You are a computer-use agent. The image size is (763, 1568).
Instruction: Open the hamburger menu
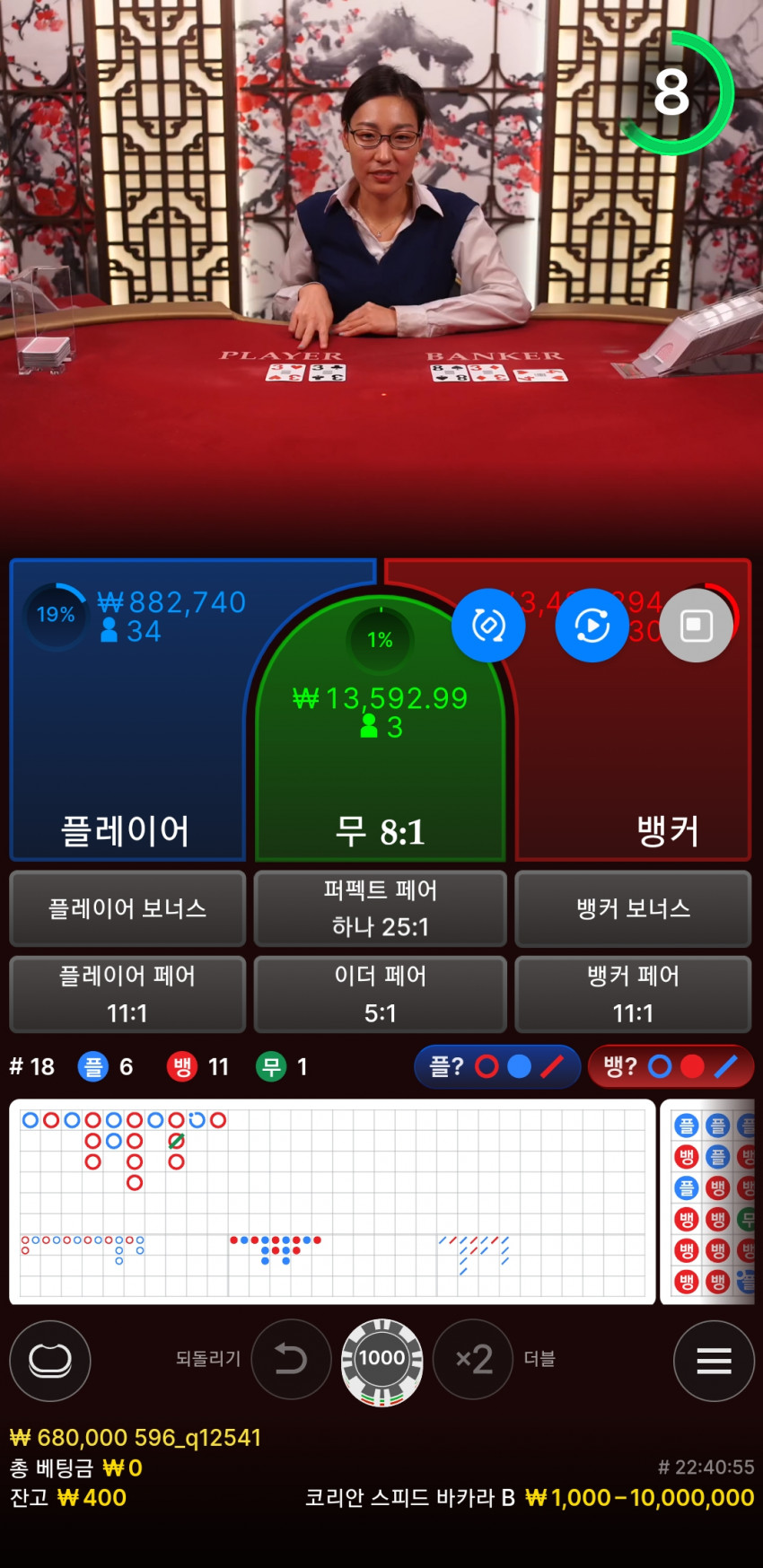[714, 1361]
